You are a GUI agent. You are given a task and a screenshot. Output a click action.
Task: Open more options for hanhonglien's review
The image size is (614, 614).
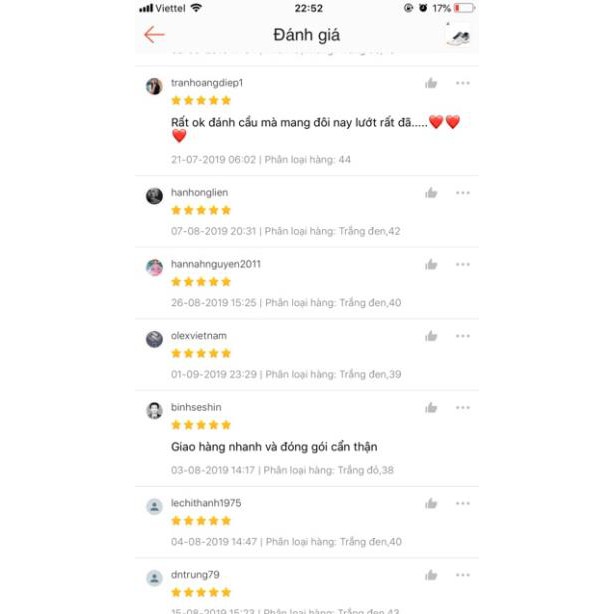pos(462,193)
